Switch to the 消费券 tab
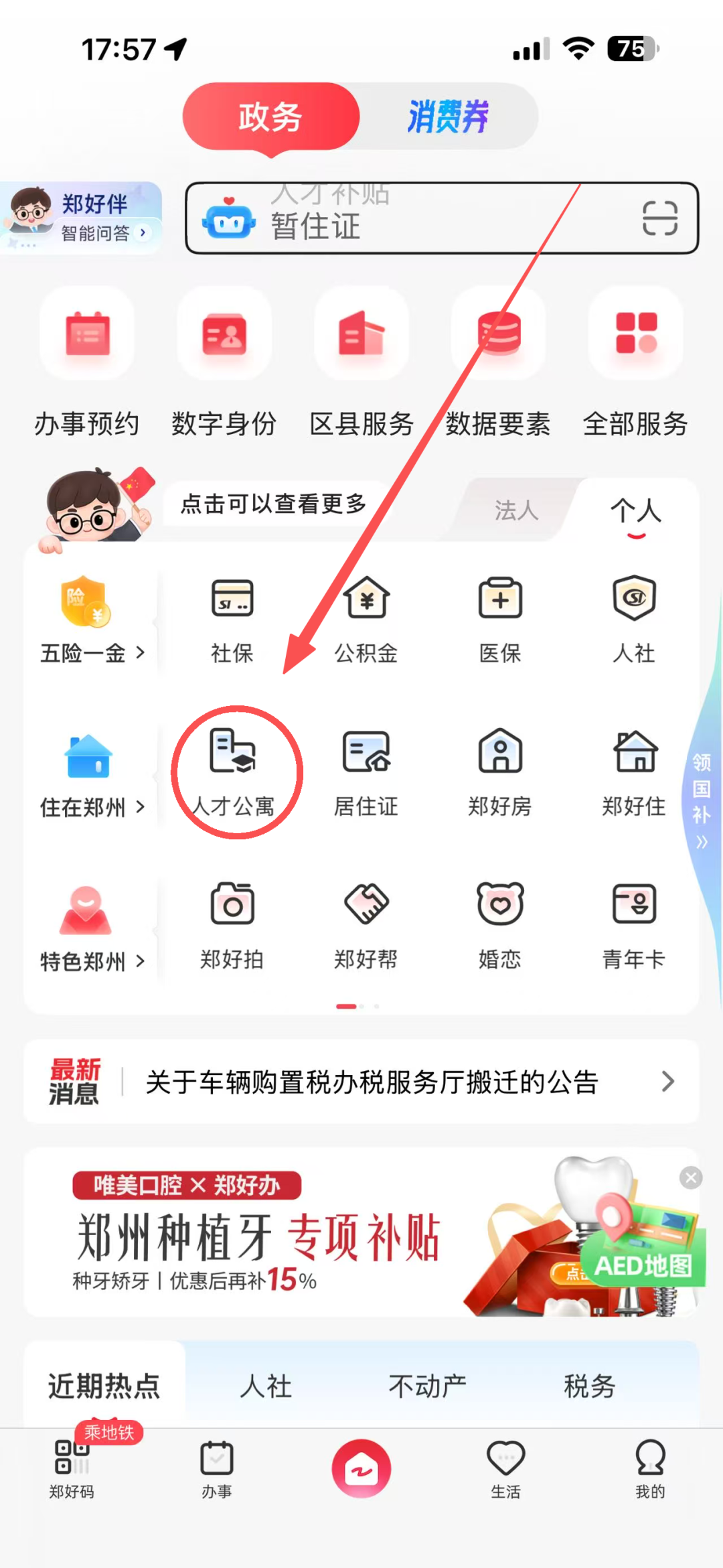 448,117
